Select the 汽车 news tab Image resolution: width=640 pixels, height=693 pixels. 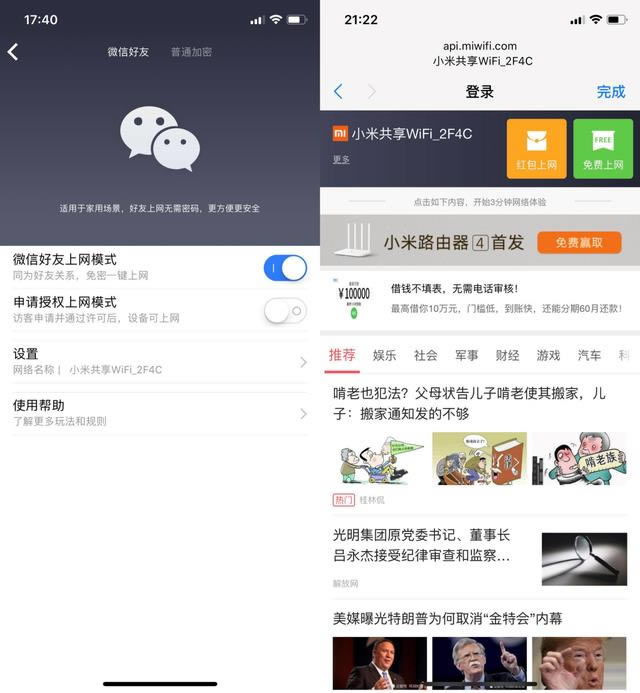589,355
